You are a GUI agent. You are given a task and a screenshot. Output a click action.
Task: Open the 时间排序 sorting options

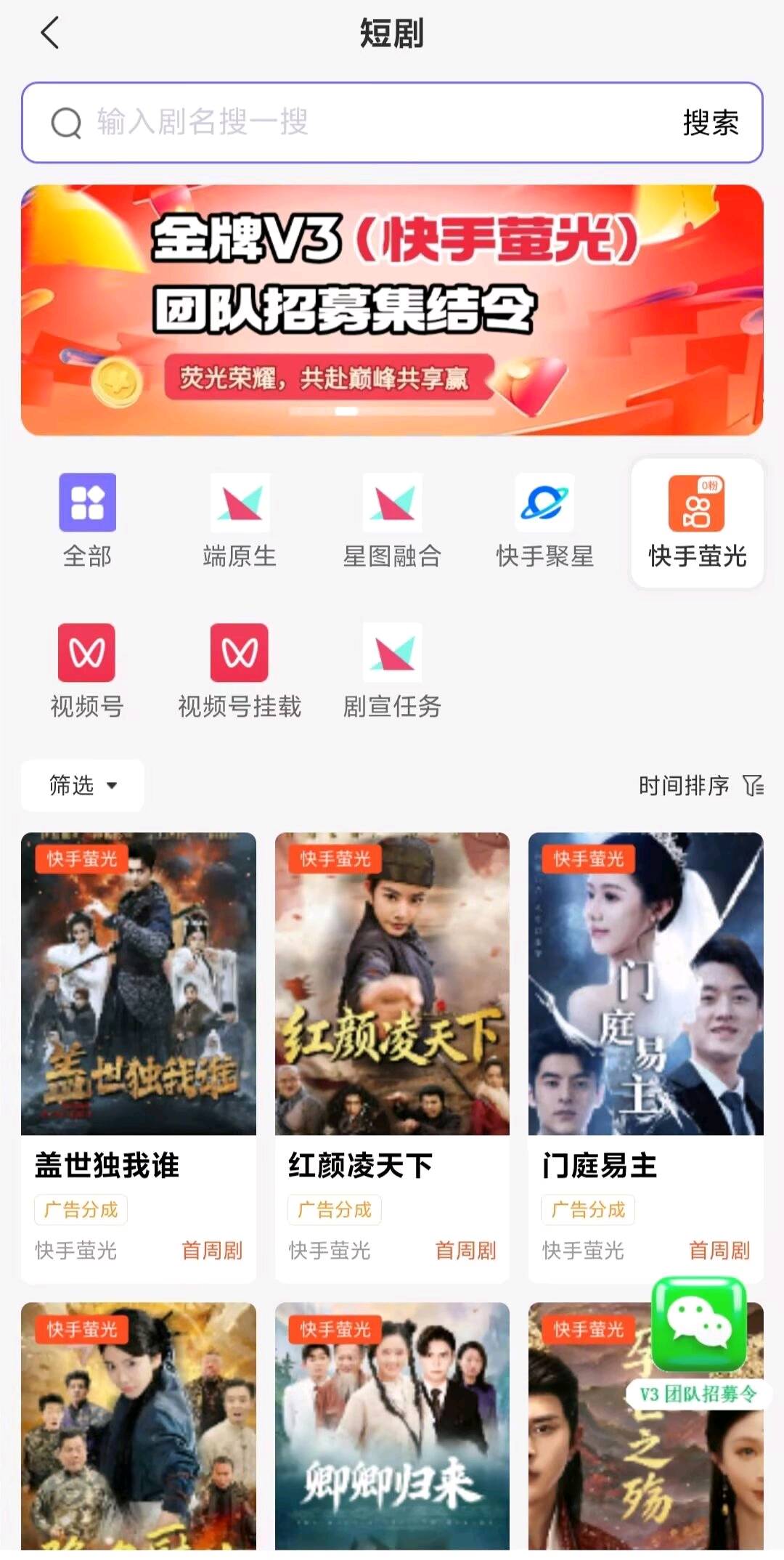(683, 785)
